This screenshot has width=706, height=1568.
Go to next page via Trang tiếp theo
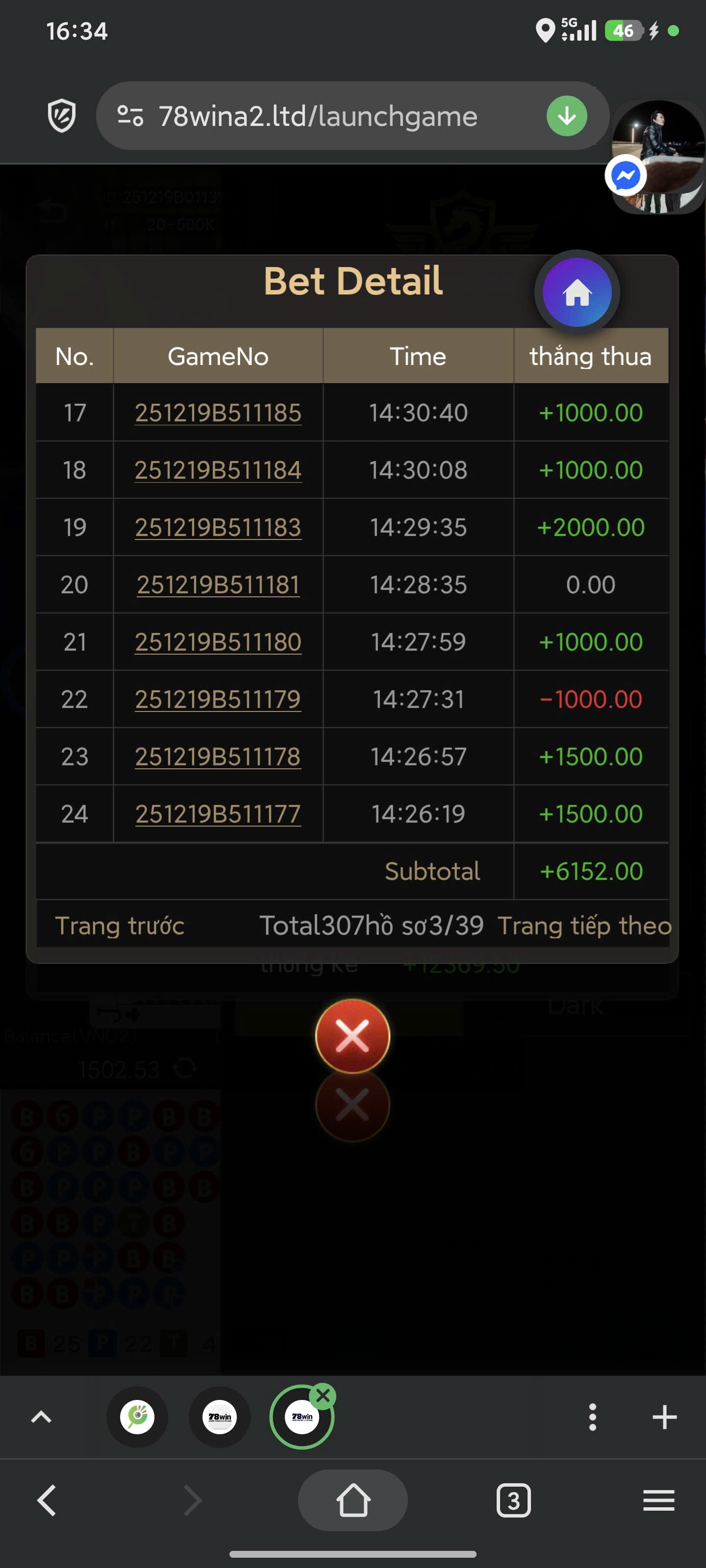click(x=584, y=926)
